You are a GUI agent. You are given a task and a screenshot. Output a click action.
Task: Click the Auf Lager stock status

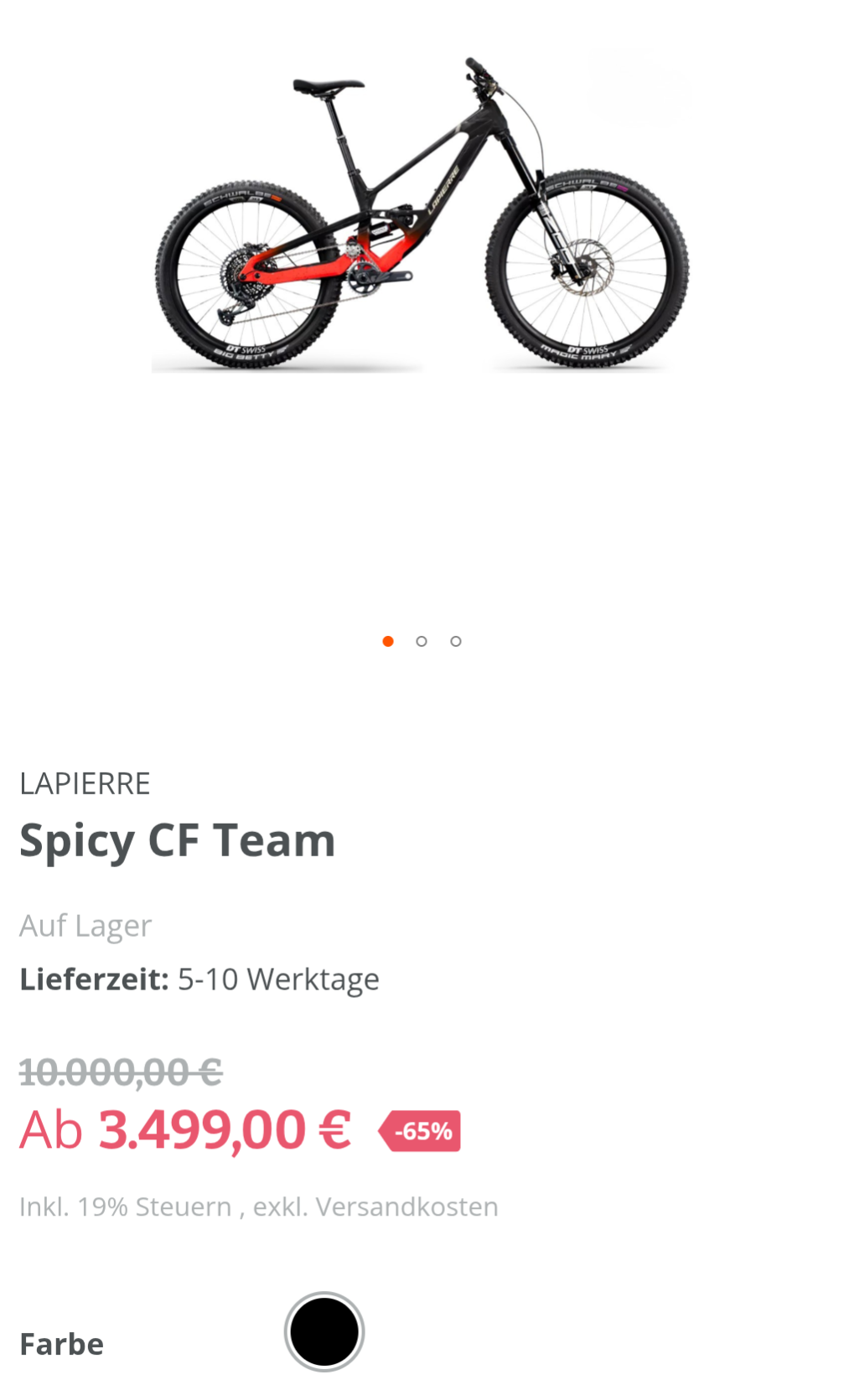coord(85,925)
